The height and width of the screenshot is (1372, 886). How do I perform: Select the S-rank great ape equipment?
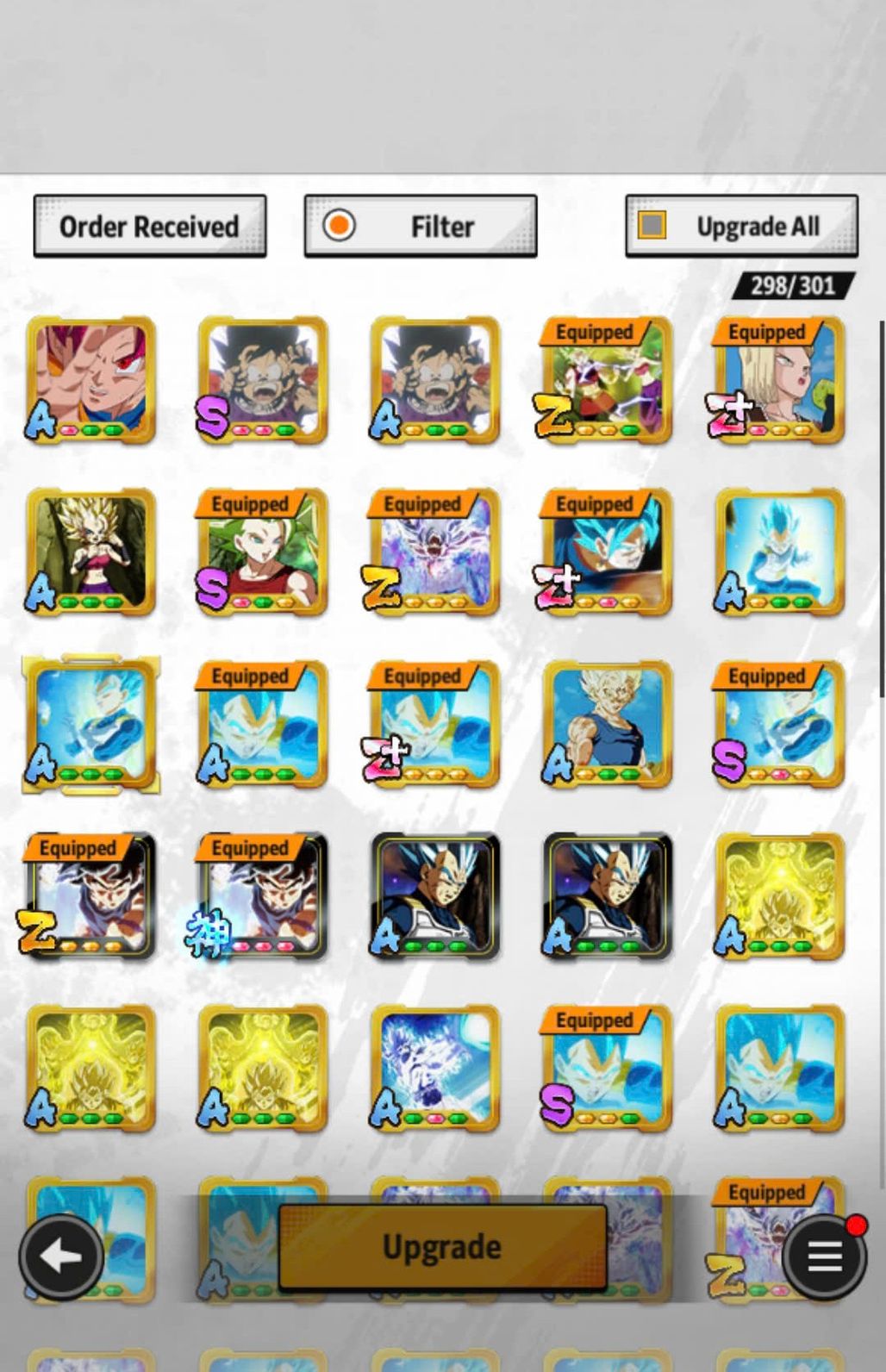click(263, 379)
